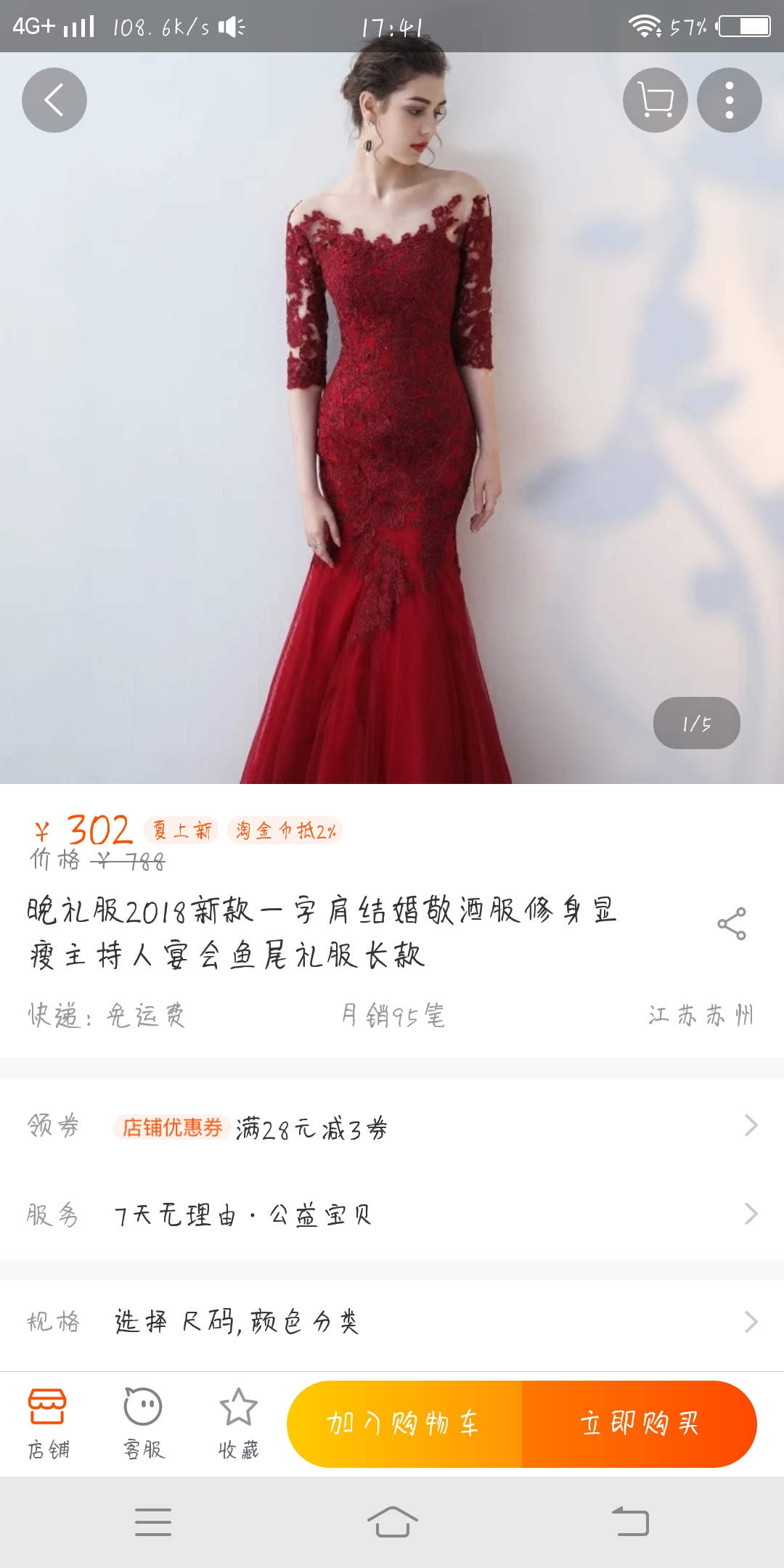Contact 客服 customer service
This screenshot has height=1568, width=784.
(143, 1423)
